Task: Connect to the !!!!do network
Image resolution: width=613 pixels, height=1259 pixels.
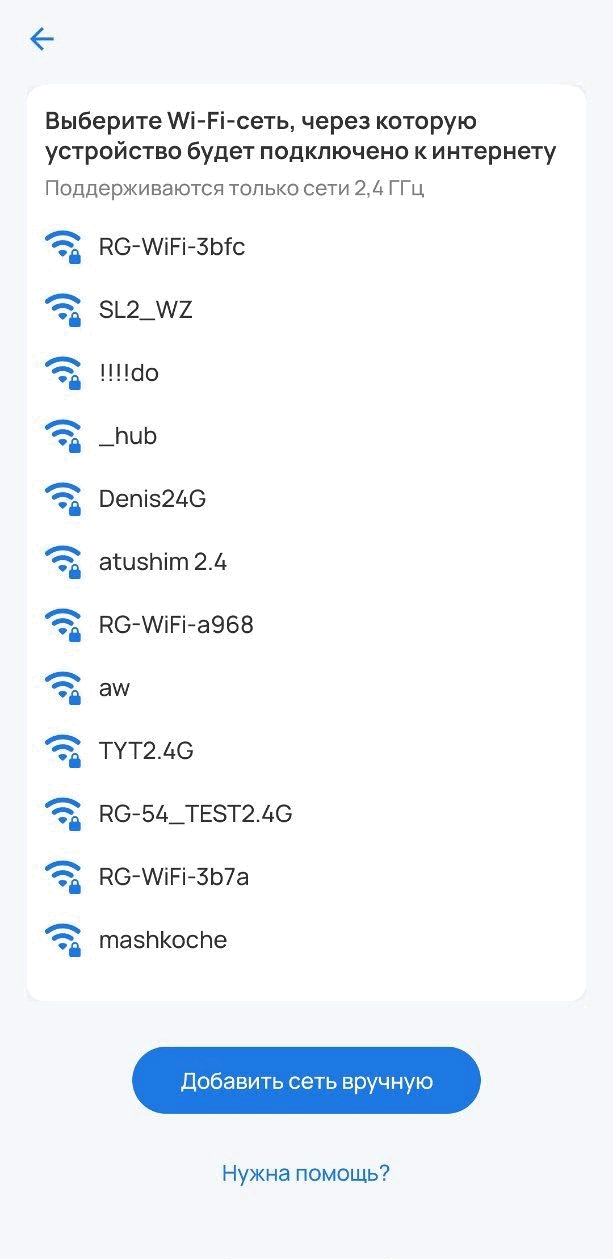Action: point(128,373)
